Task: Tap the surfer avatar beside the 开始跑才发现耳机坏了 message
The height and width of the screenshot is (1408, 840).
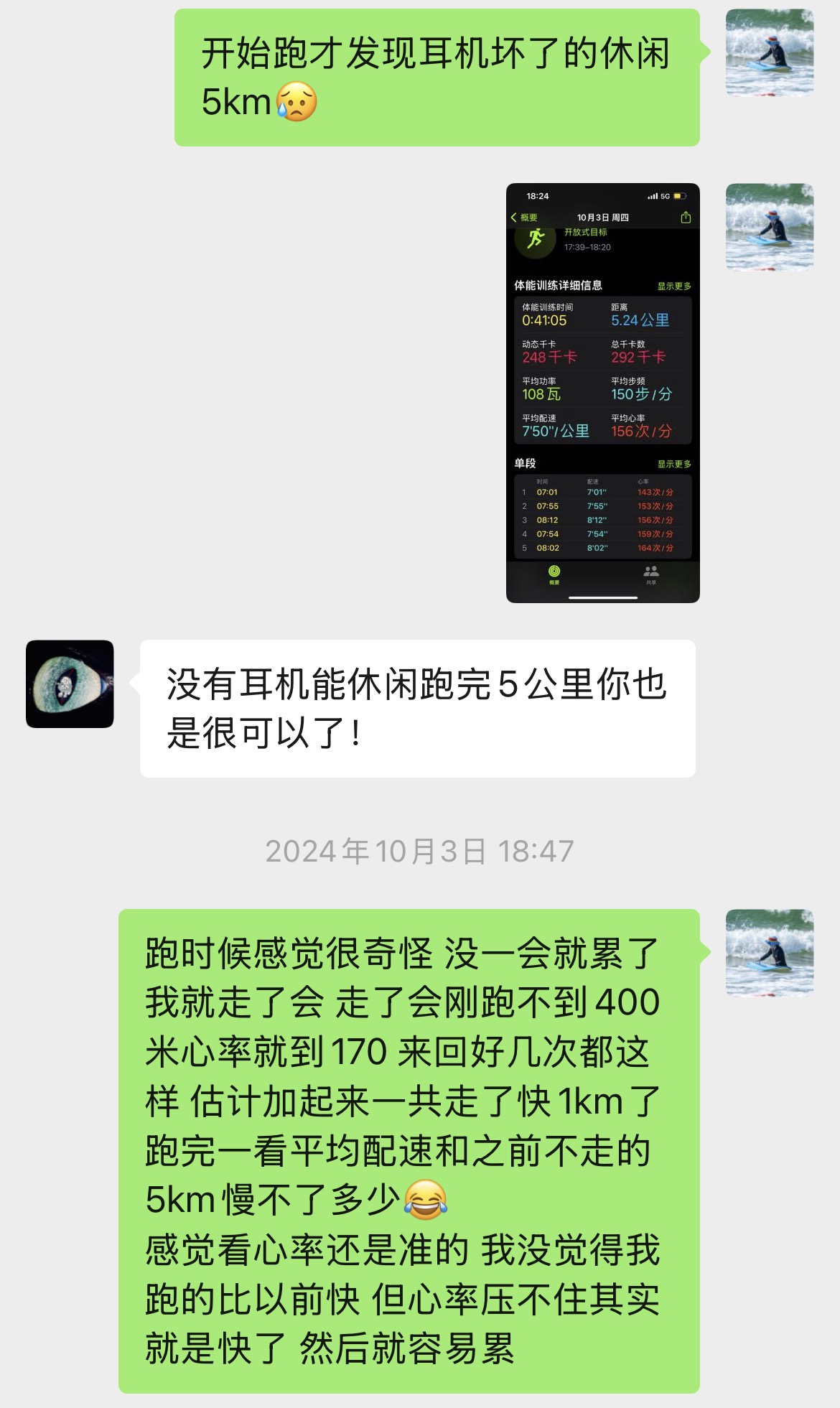Action: point(769,52)
